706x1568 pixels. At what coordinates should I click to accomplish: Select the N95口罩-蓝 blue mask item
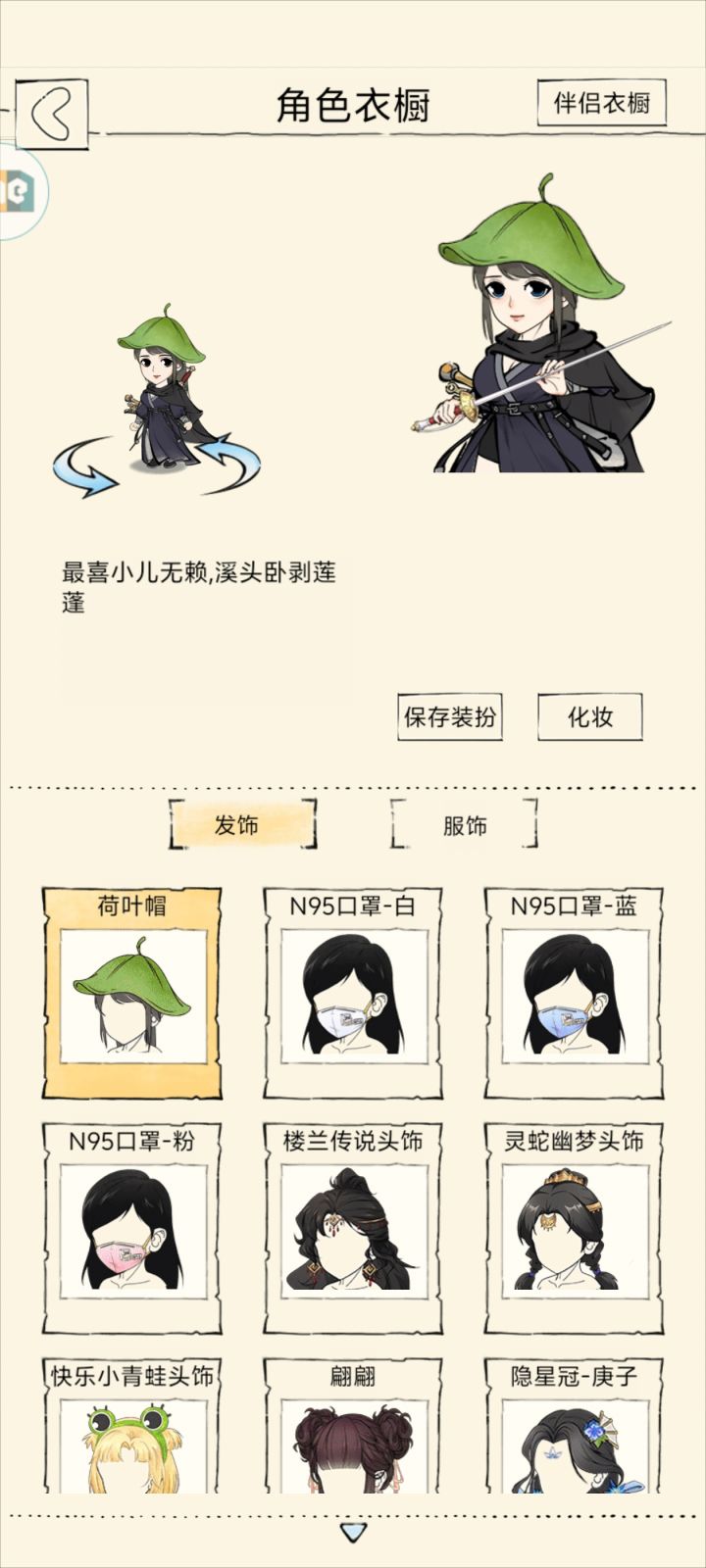click(x=575, y=992)
